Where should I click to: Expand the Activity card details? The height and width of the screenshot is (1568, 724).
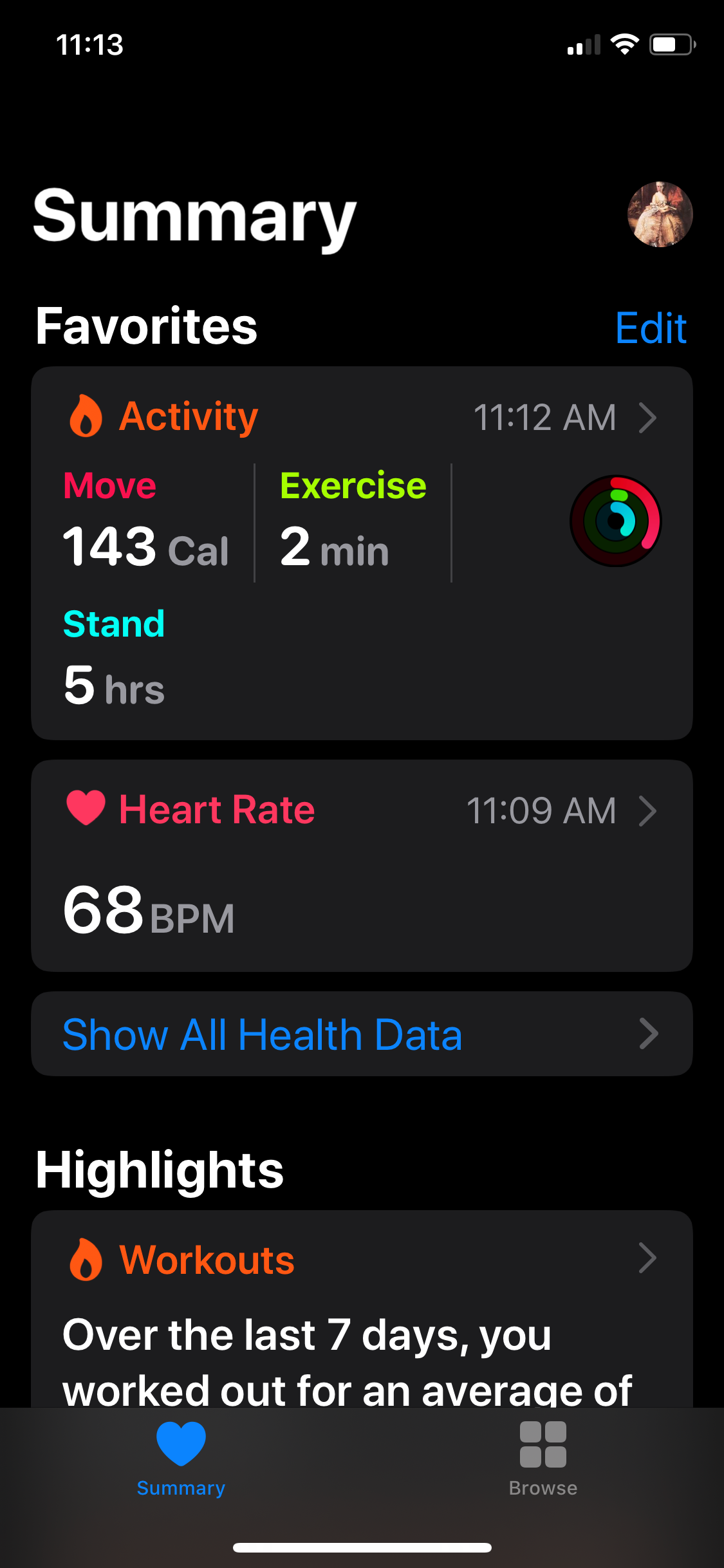(x=648, y=417)
